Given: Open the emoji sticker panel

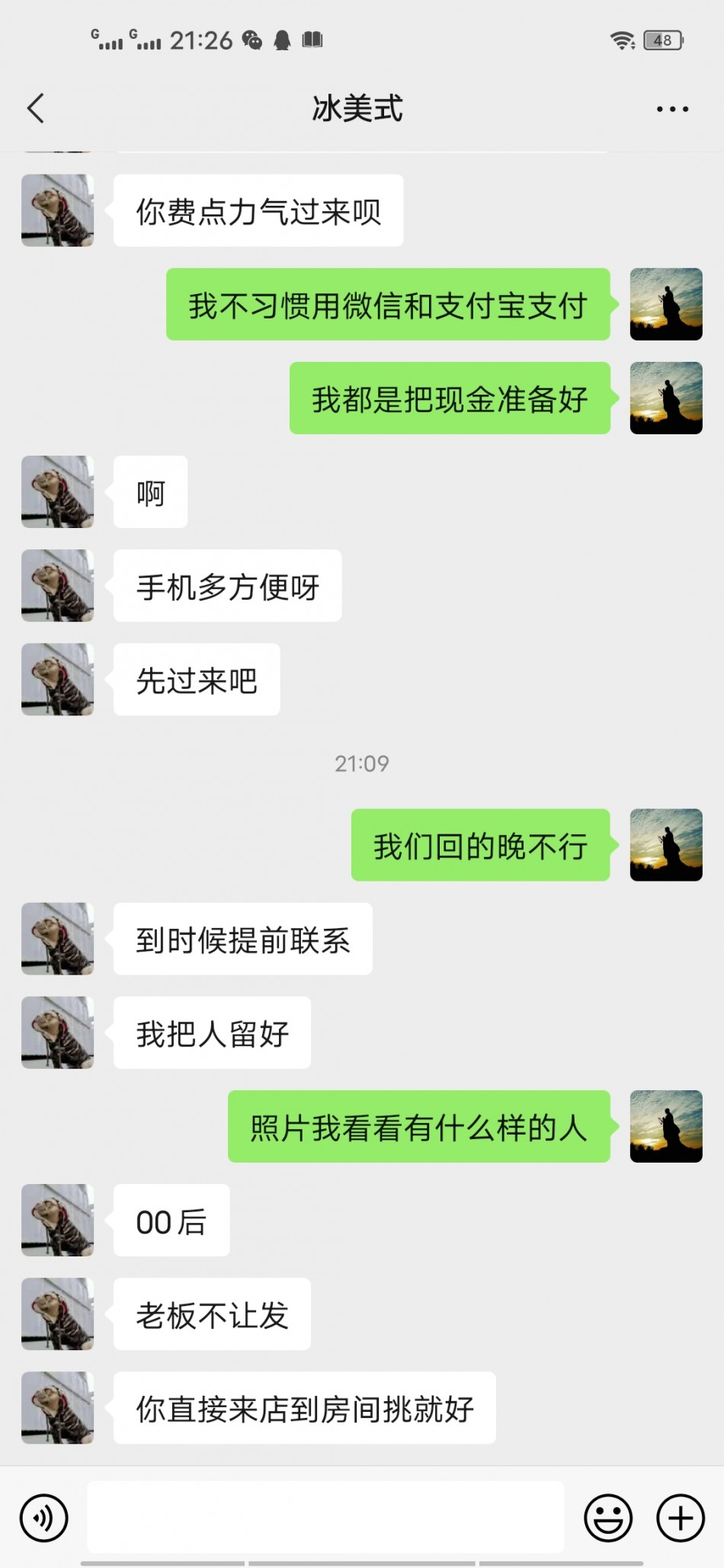Looking at the screenshot, I should coord(607,1518).
